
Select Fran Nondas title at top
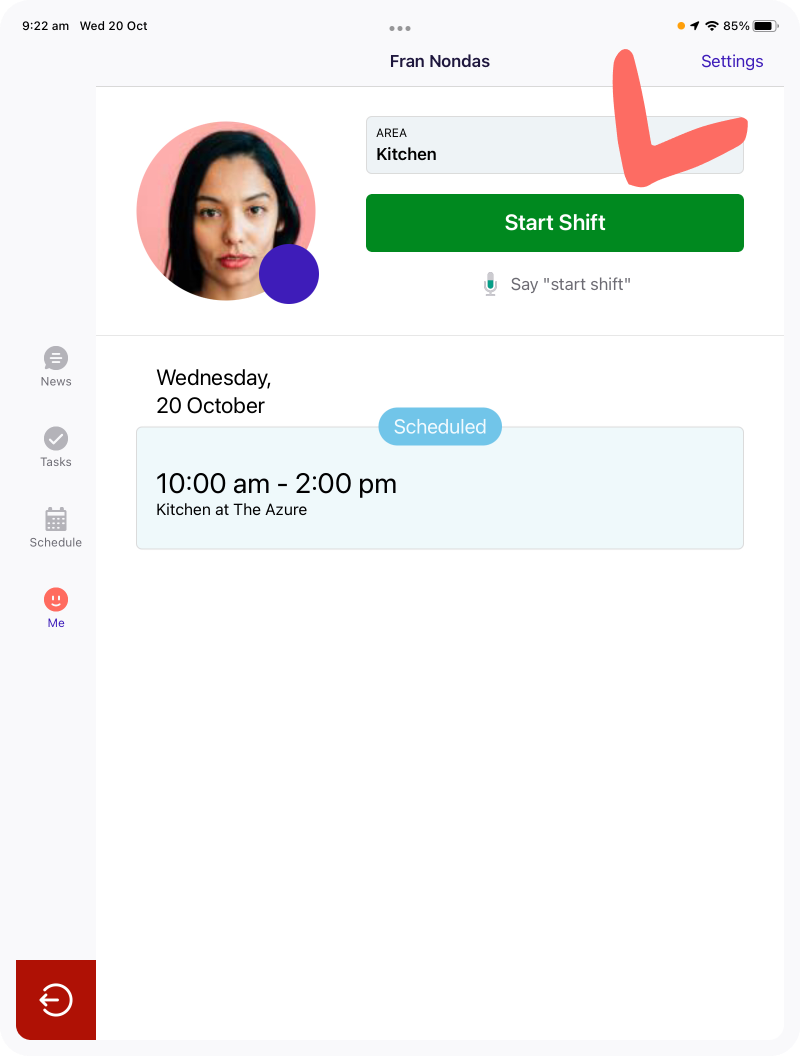pos(439,61)
